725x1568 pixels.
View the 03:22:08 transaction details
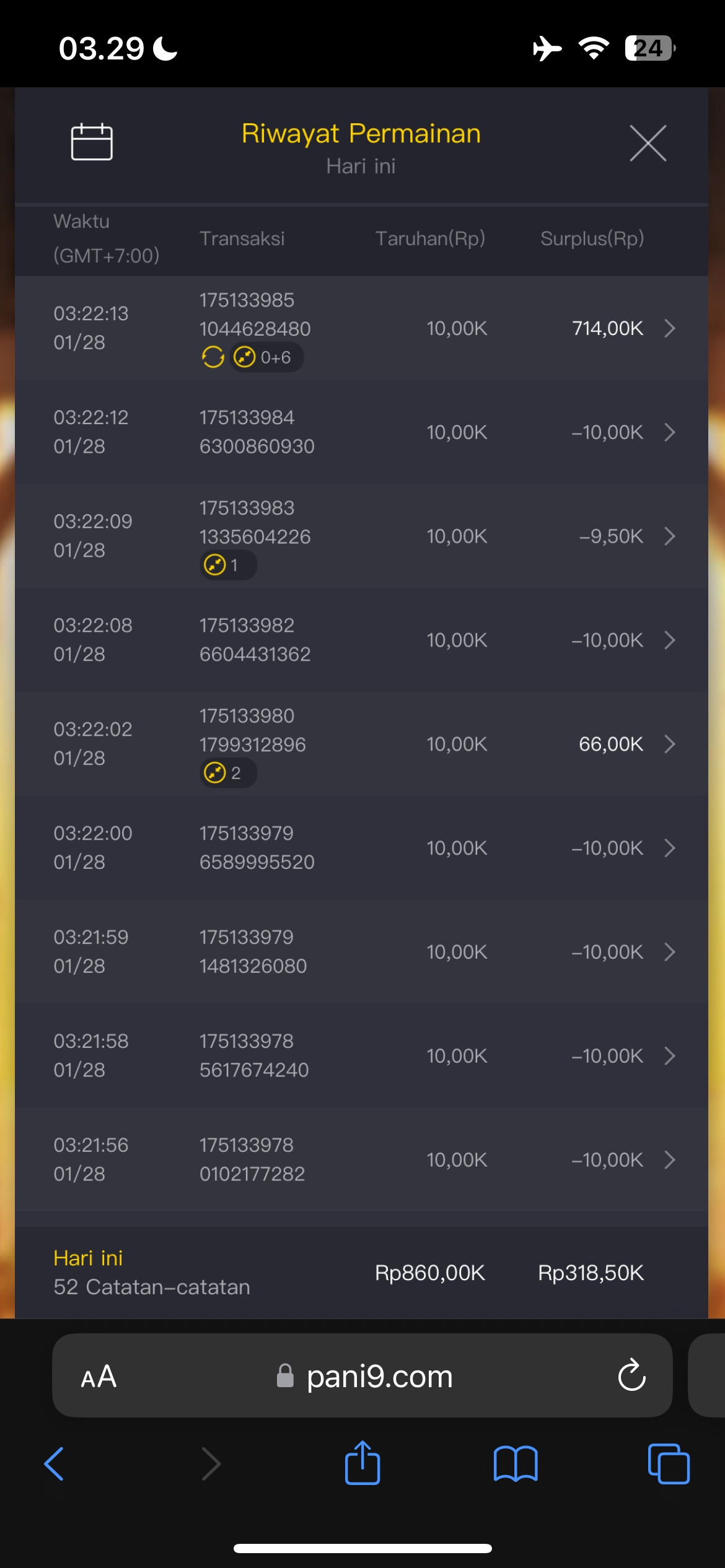coord(669,640)
